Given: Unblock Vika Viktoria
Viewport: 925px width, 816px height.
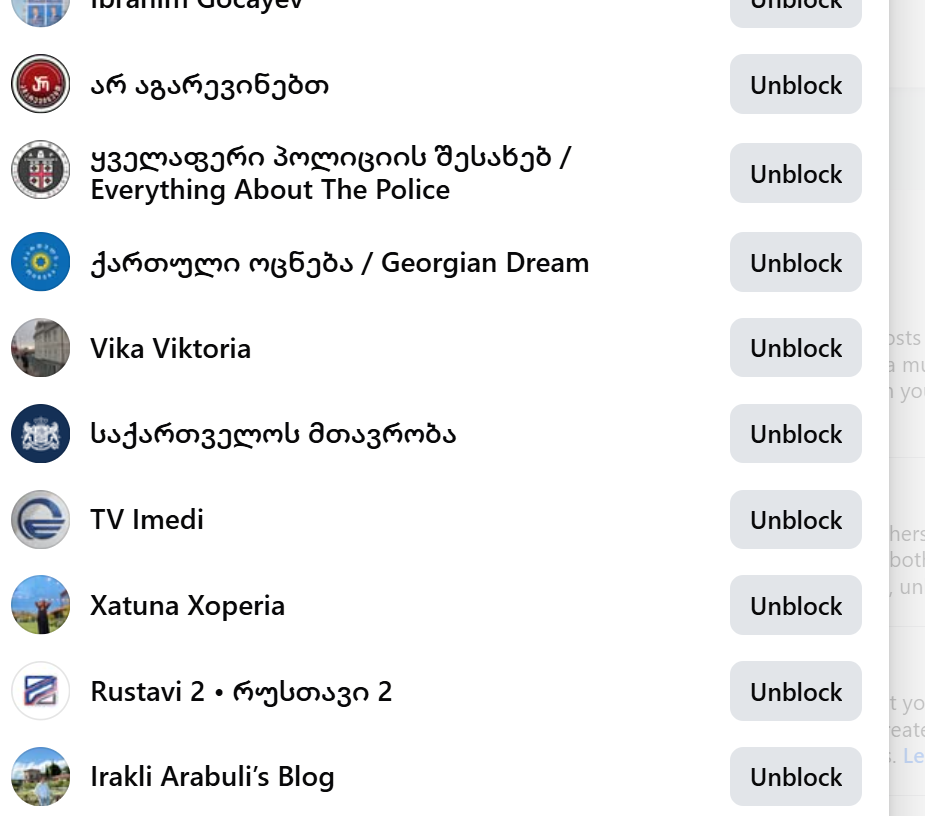Looking at the screenshot, I should pyautogui.click(x=795, y=348).
